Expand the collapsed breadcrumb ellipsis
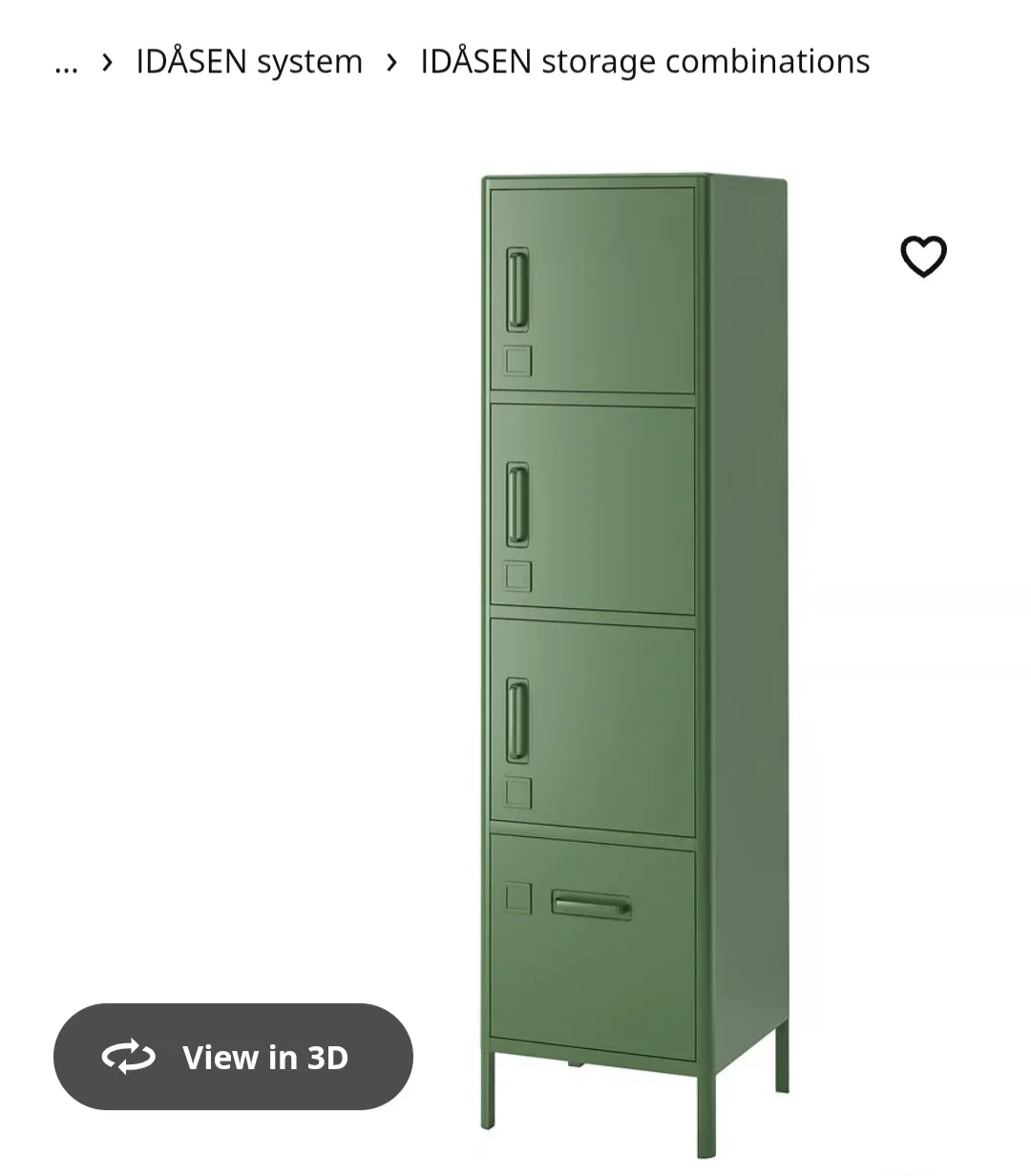The width and height of the screenshot is (1031, 1176). 66,63
